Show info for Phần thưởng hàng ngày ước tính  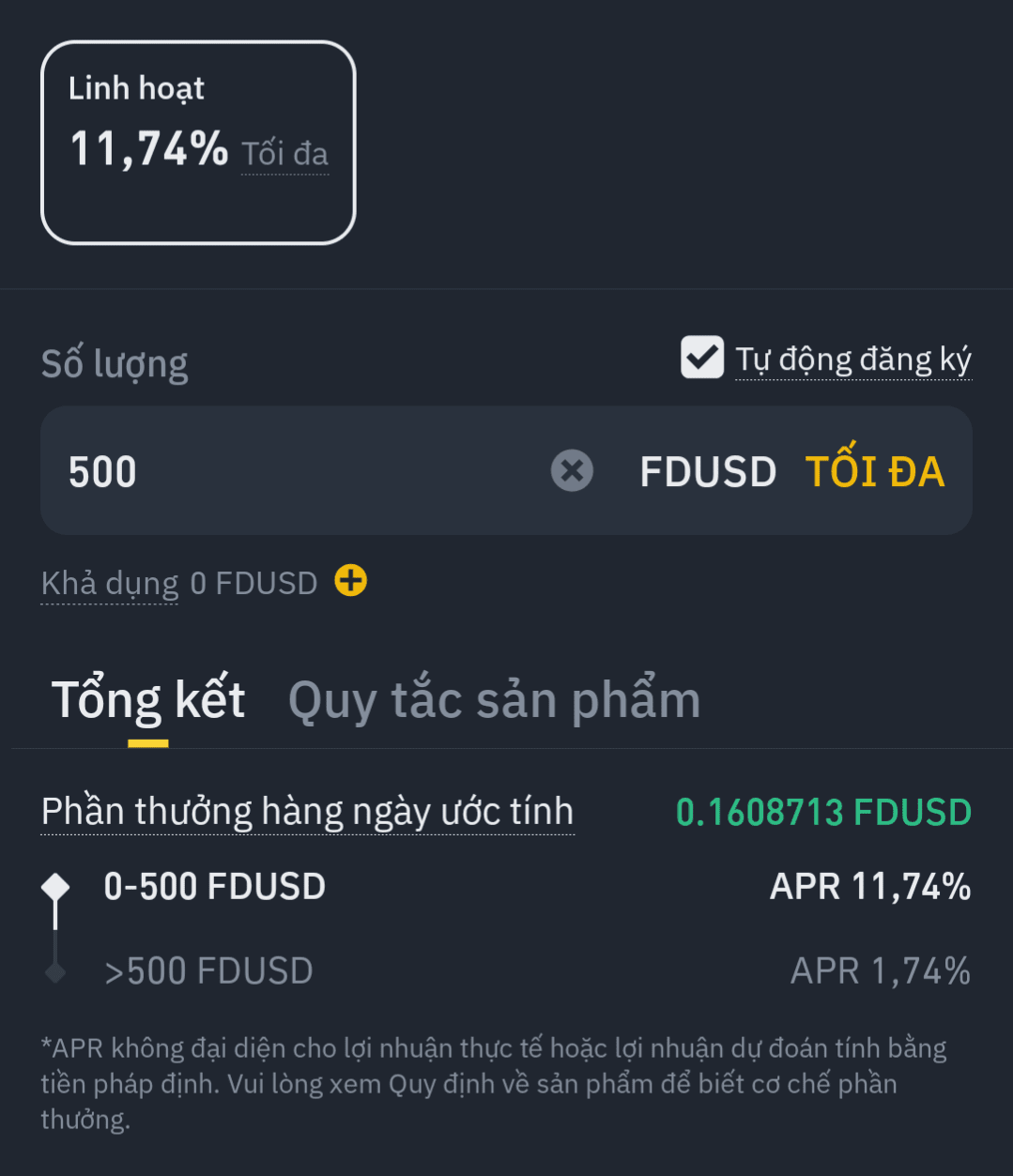click(x=307, y=812)
